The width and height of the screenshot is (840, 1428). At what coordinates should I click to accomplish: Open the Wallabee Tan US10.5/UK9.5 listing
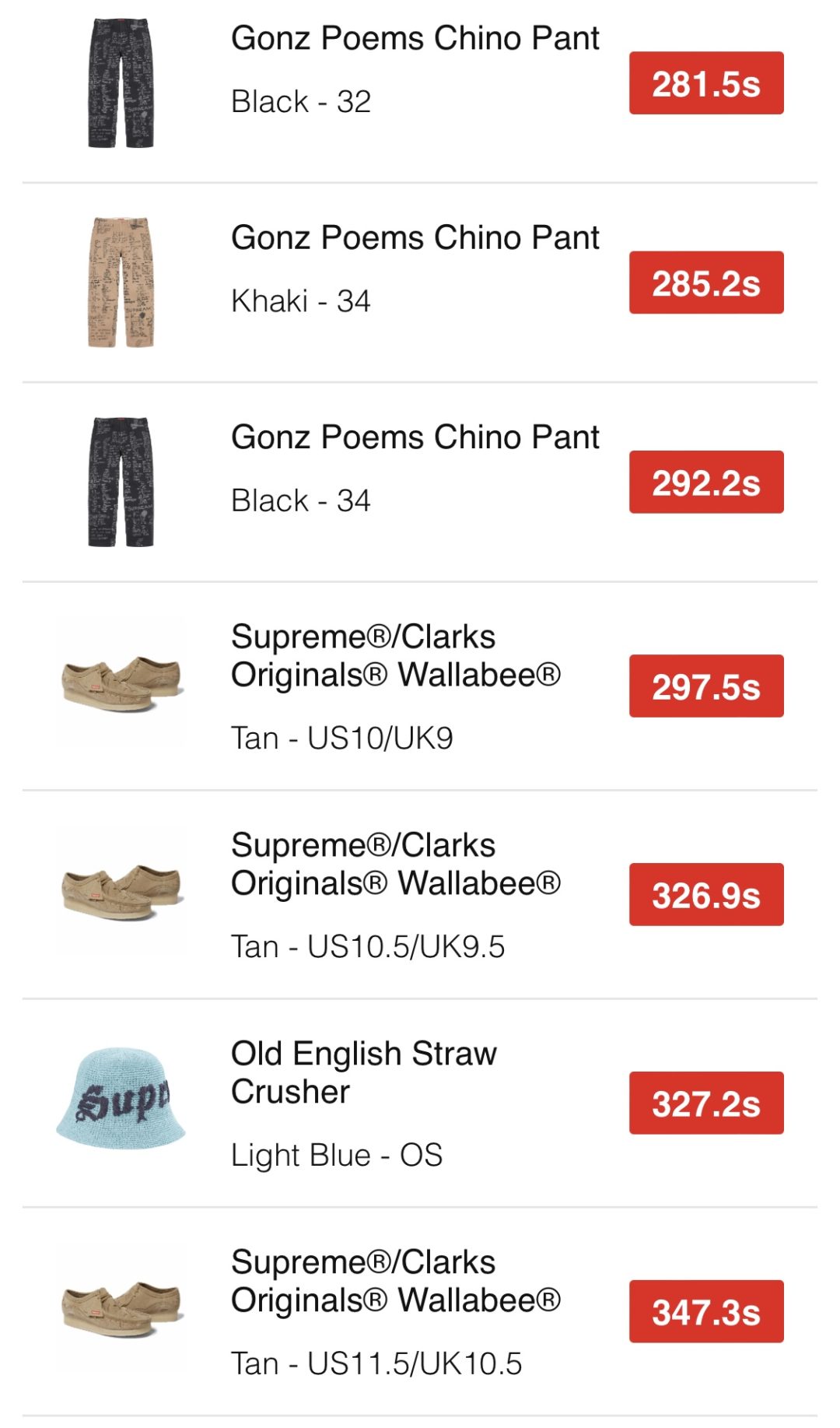[397, 864]
